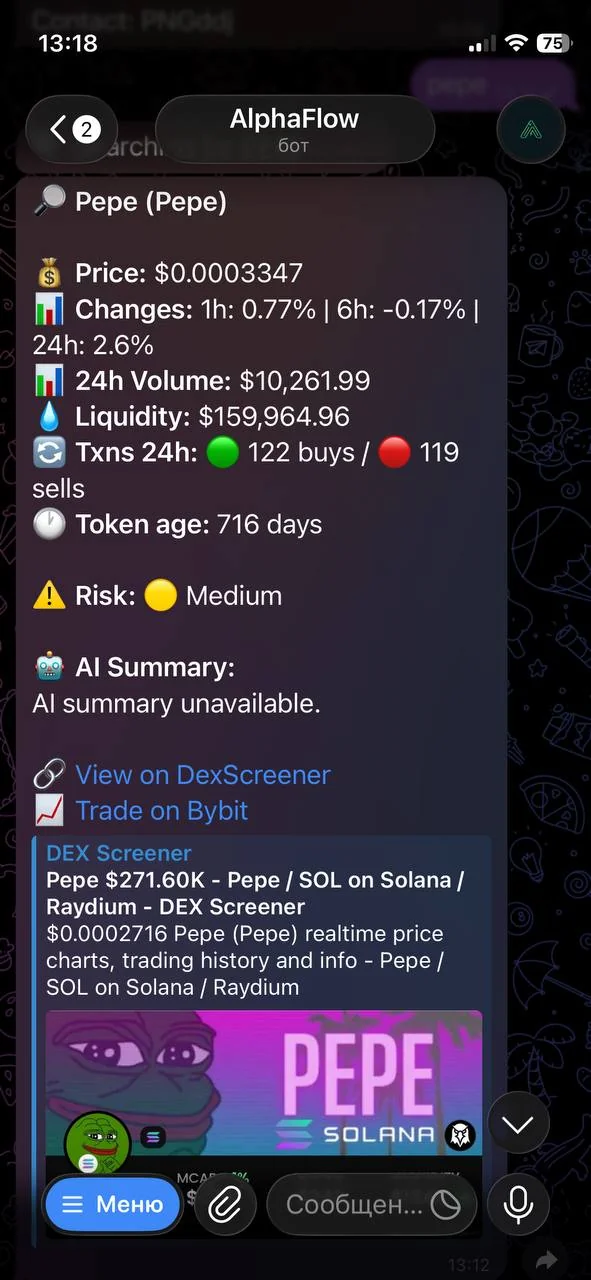This screenshot has height=1280, width=591.
Task: Tap the AlphaFlow avatar icon
Action: 531,129
